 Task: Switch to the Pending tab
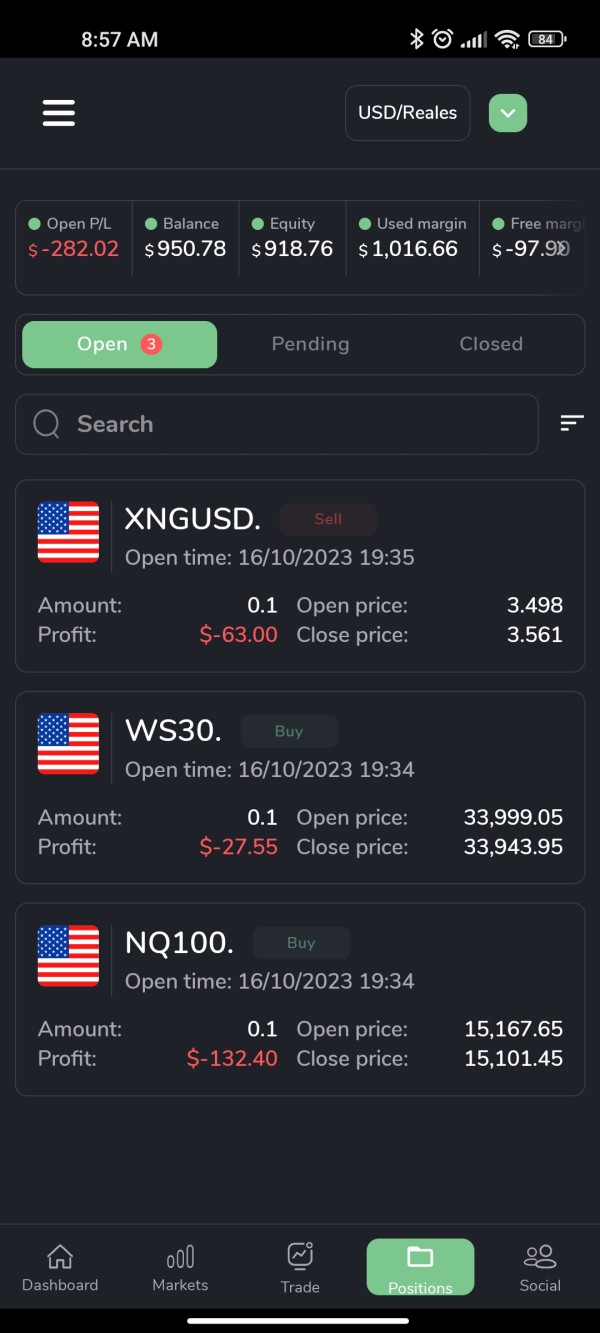(x=311, y=344)
